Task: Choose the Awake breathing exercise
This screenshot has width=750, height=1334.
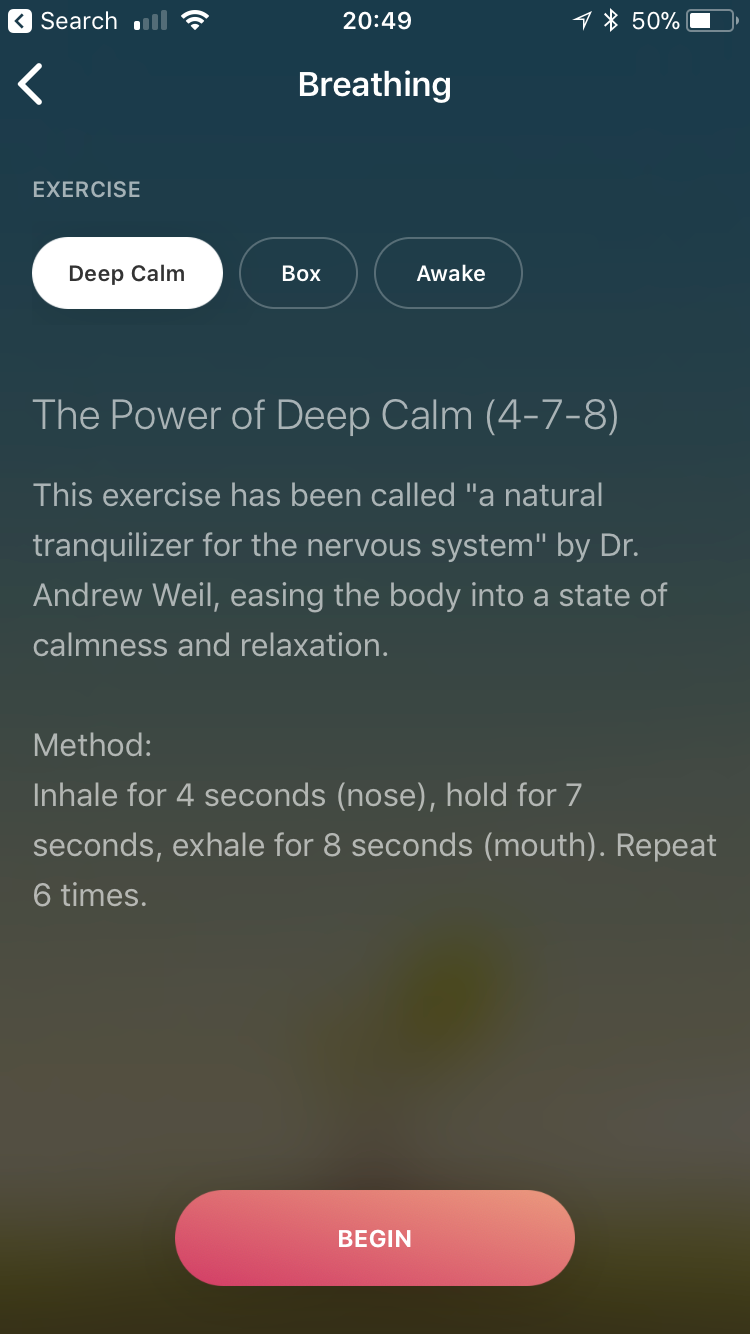Action: (449, 273)
